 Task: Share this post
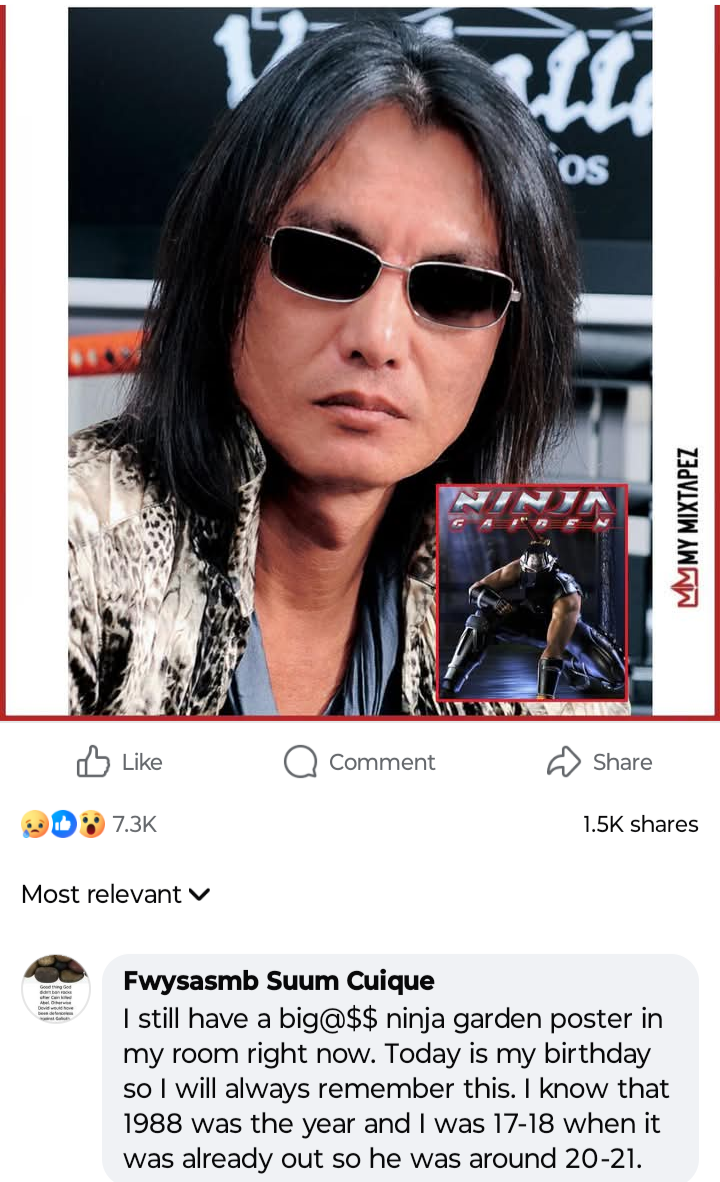pyautogui.click(x=599, y=762)
